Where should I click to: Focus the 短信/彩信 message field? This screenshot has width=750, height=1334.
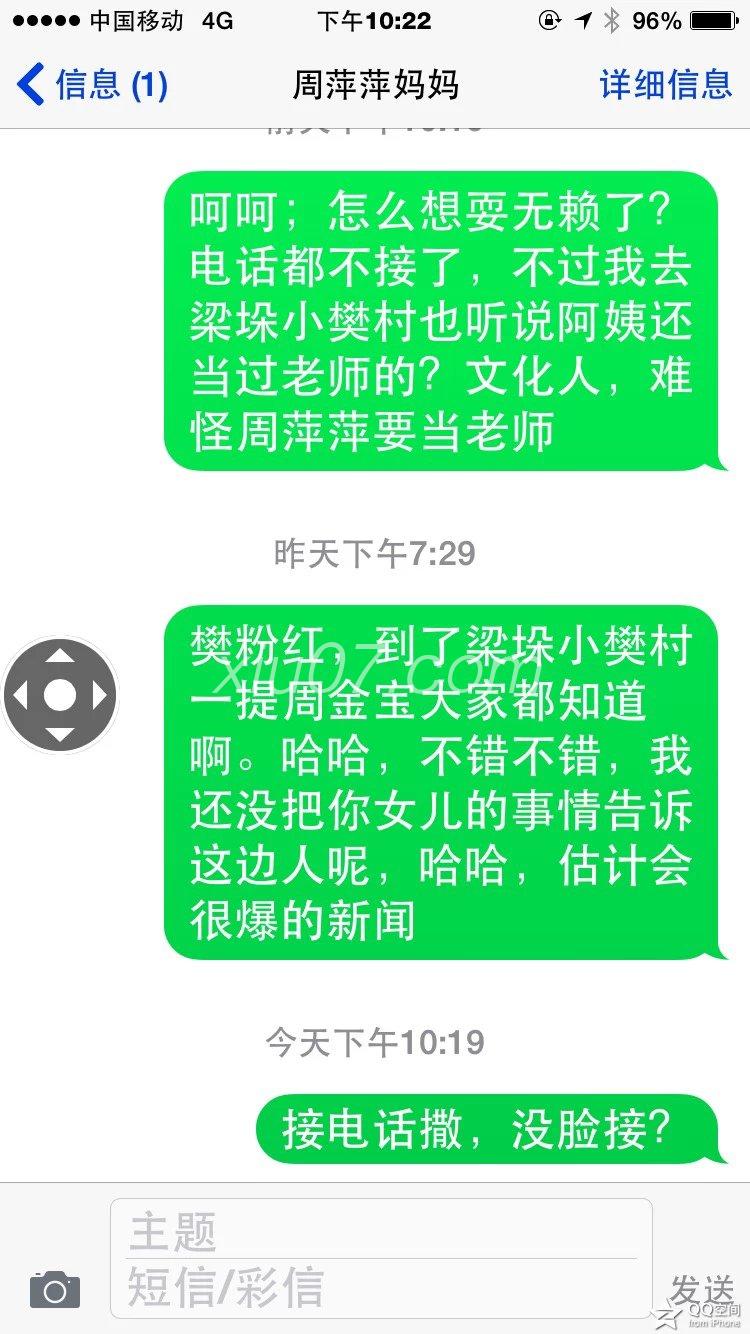[x=381, y=1288]
